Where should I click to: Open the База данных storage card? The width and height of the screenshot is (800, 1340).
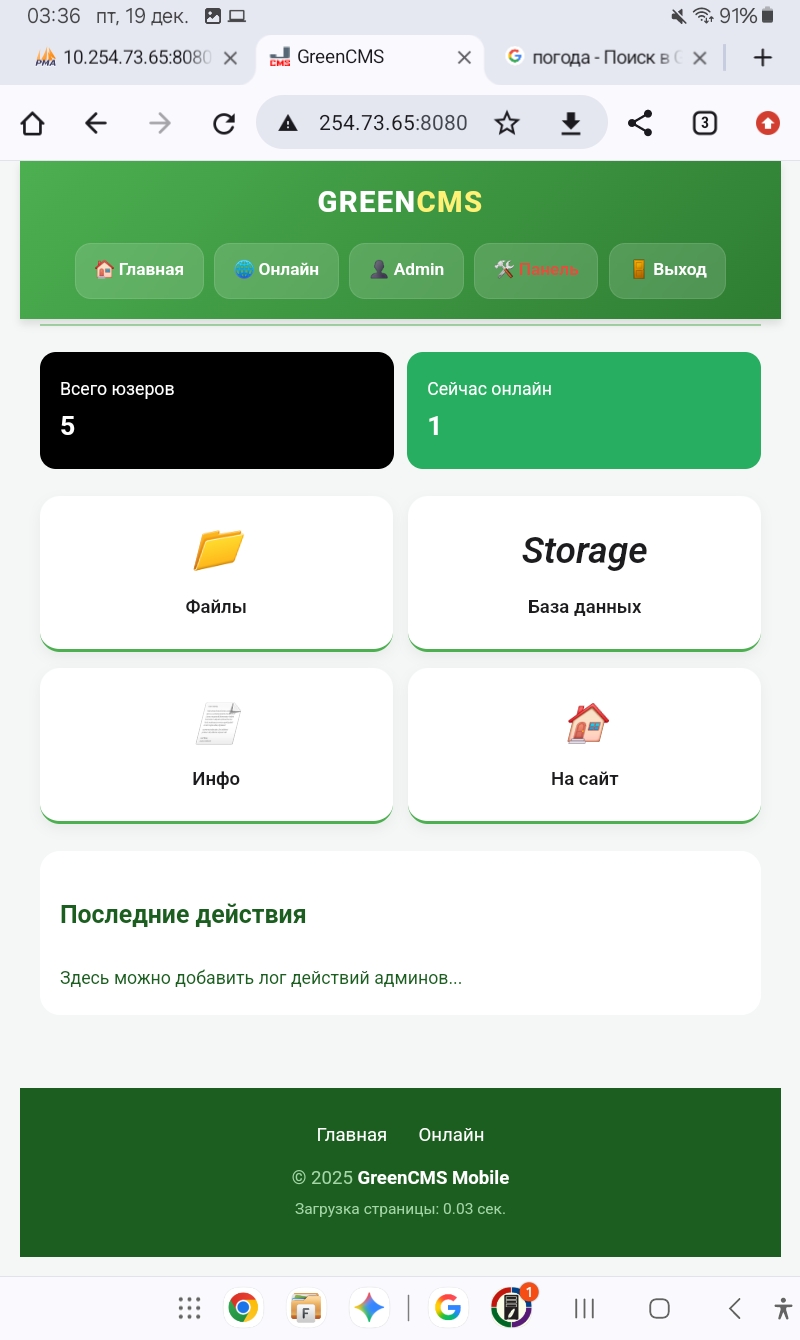point(584,573)
